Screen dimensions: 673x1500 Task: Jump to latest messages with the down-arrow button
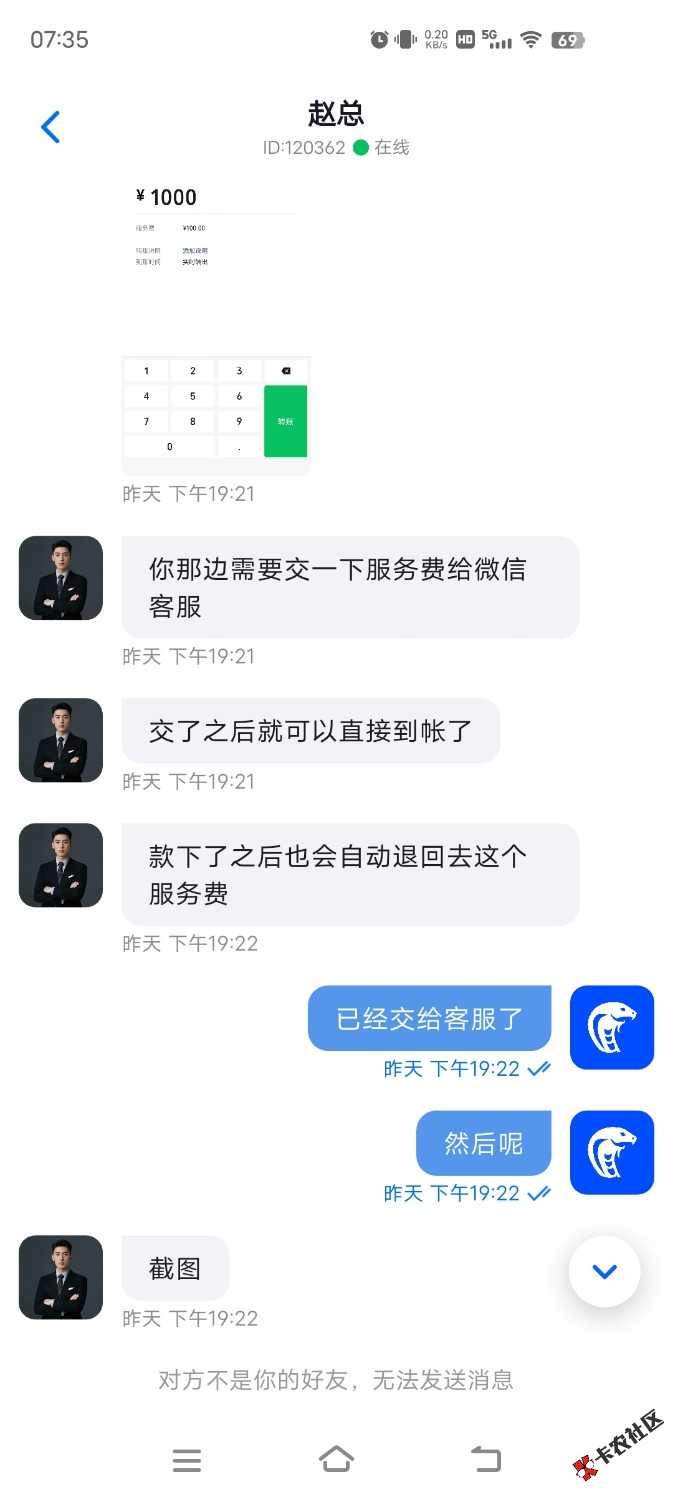tap(604, 1271)
